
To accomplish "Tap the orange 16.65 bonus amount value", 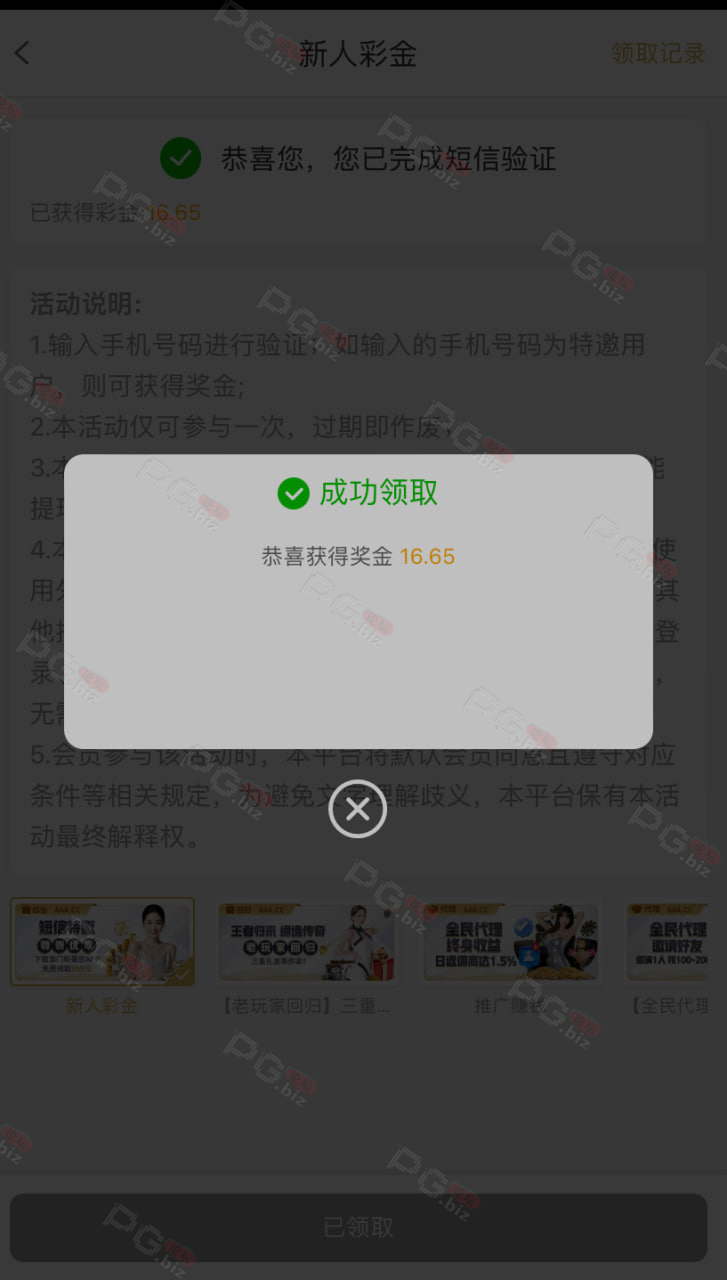I will coord(427,556).
